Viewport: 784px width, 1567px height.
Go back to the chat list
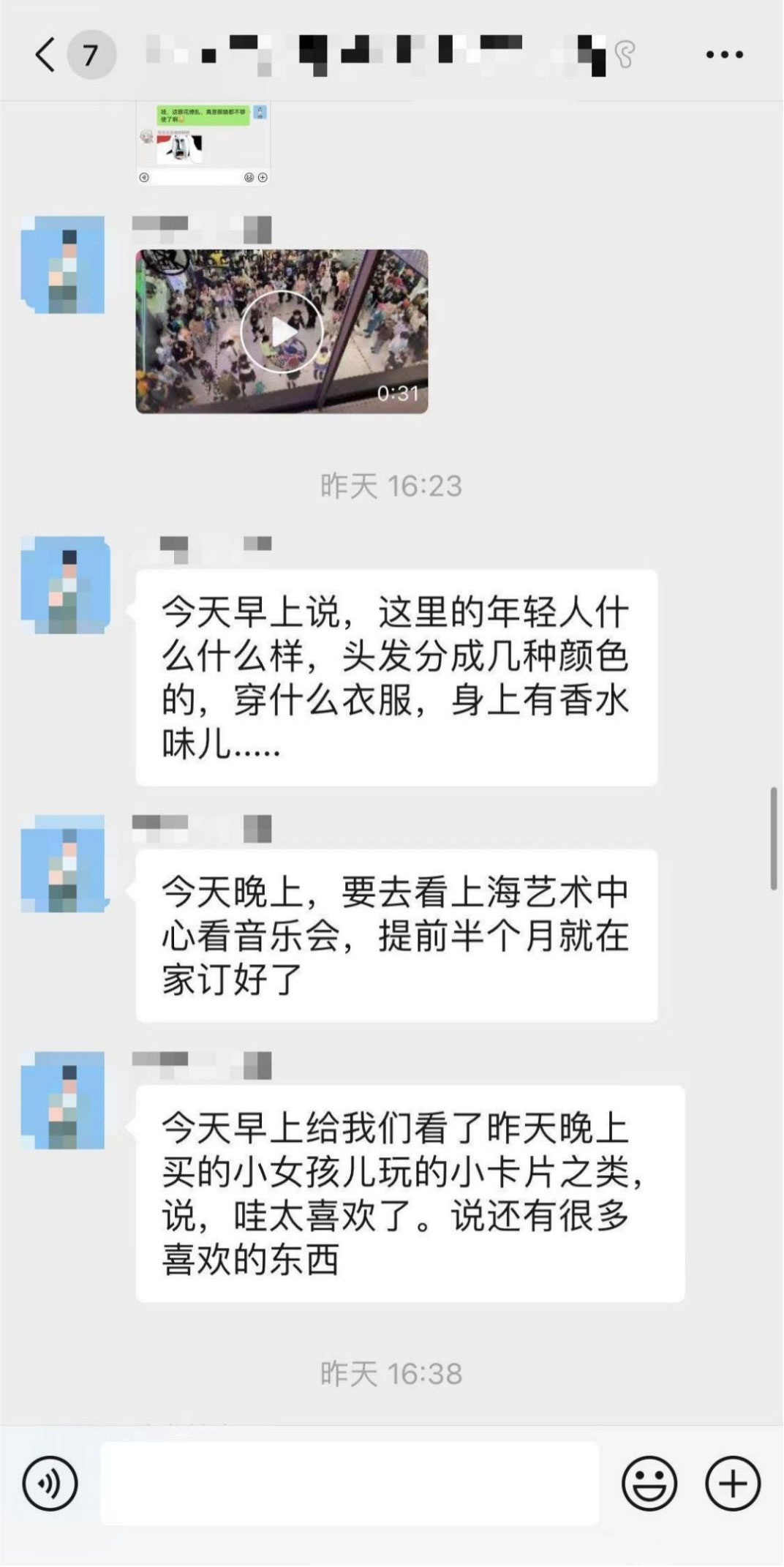click(45, 55)
